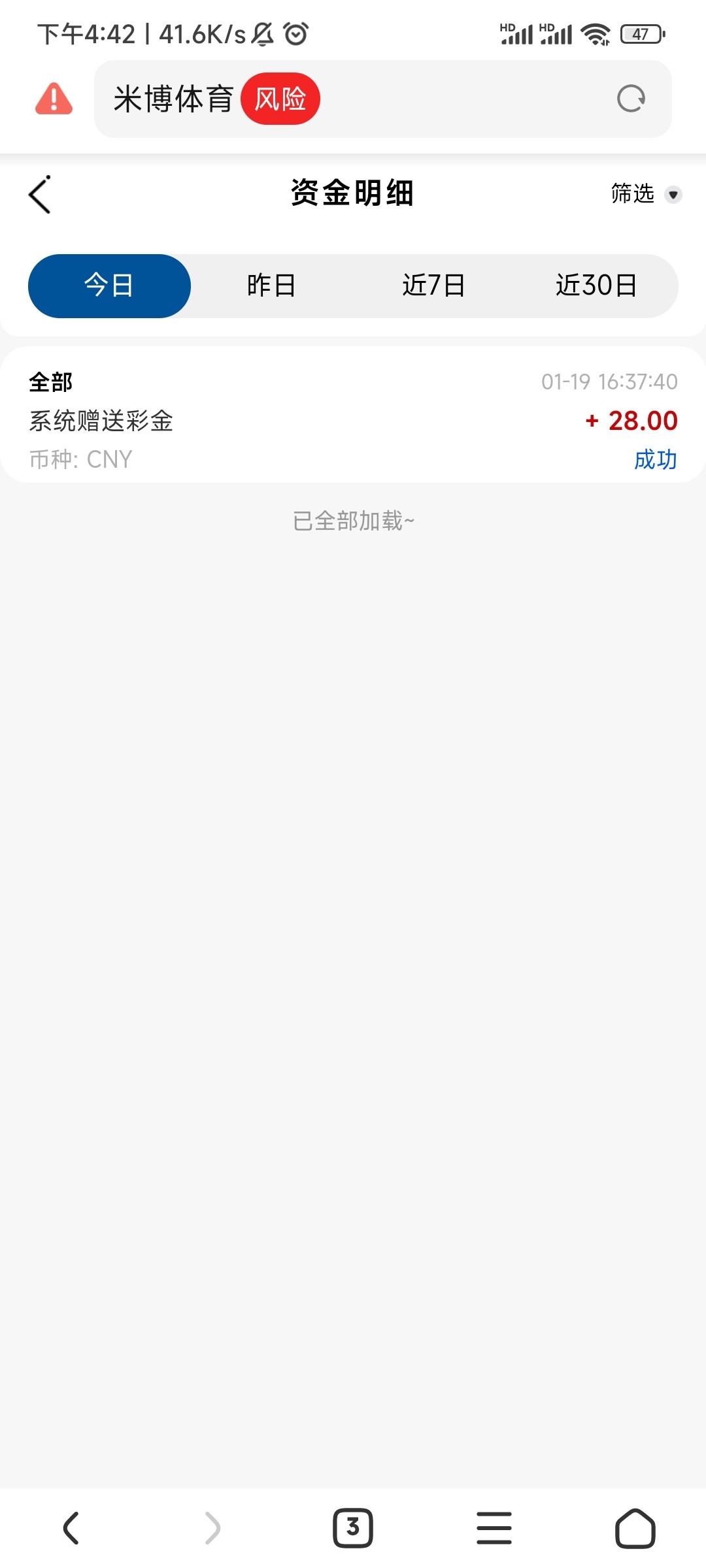Go to the browser home page
Viewport: 706px width, 1568px height.
[x=635, y=1528]
